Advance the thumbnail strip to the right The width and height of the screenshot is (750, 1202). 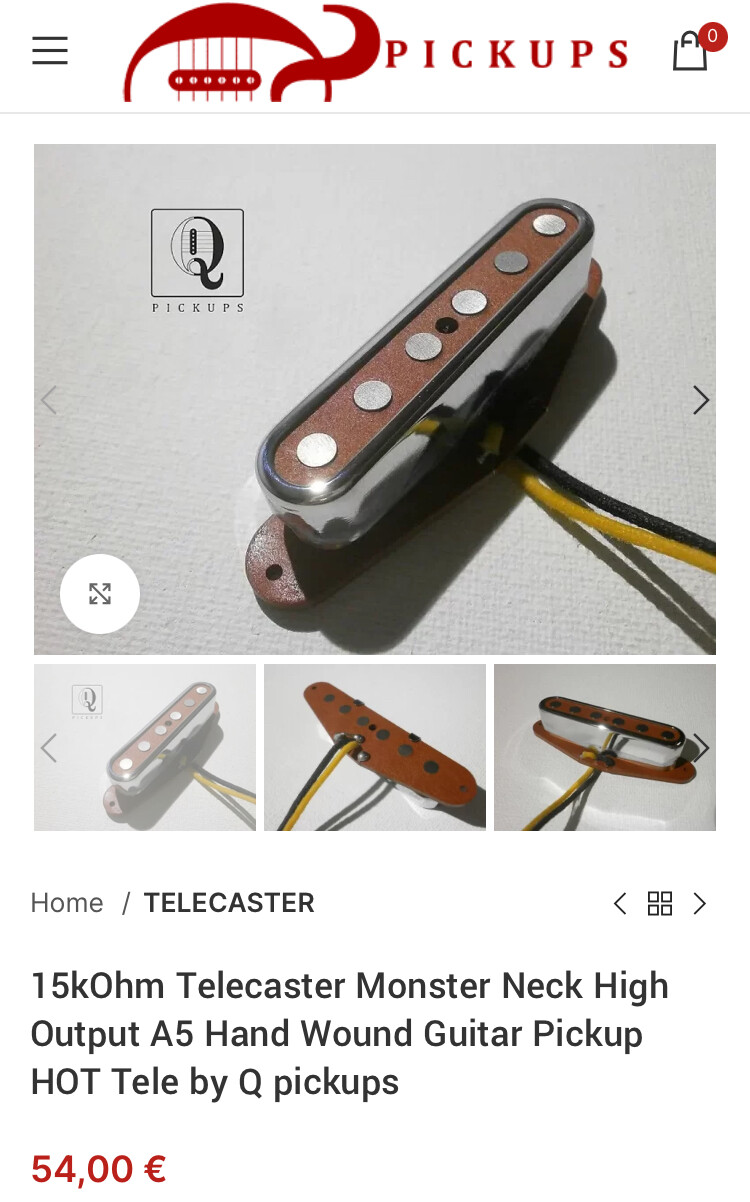coord(702,747)
